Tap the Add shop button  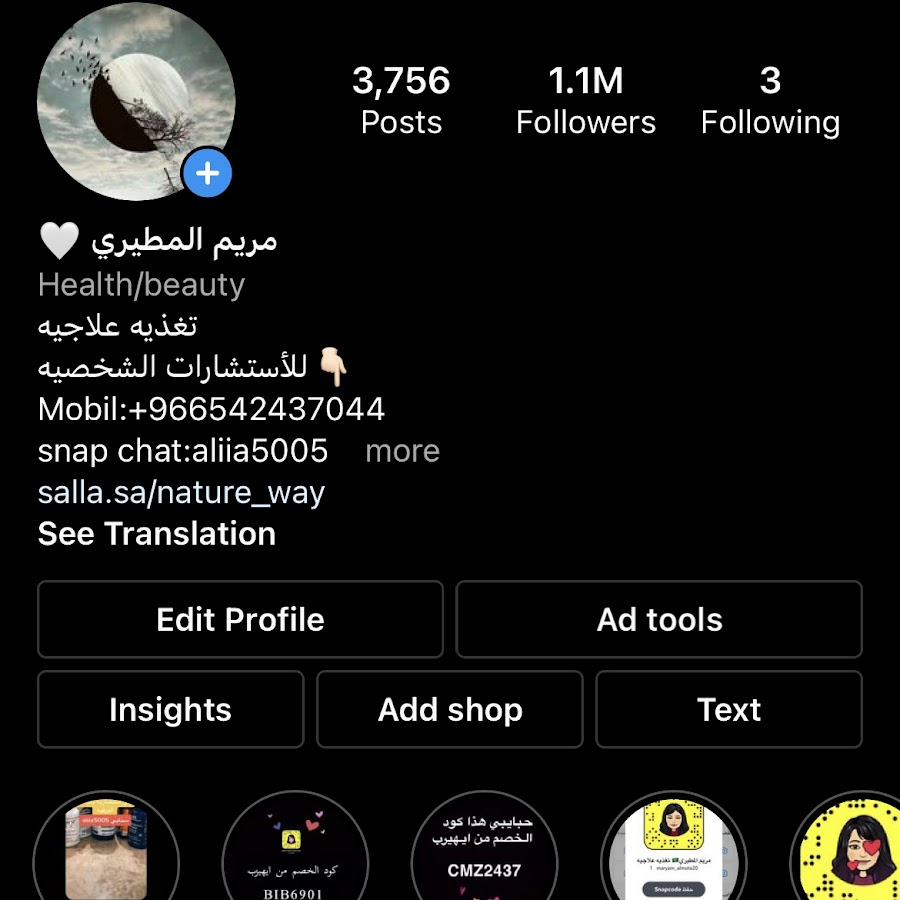pos(450,709)
